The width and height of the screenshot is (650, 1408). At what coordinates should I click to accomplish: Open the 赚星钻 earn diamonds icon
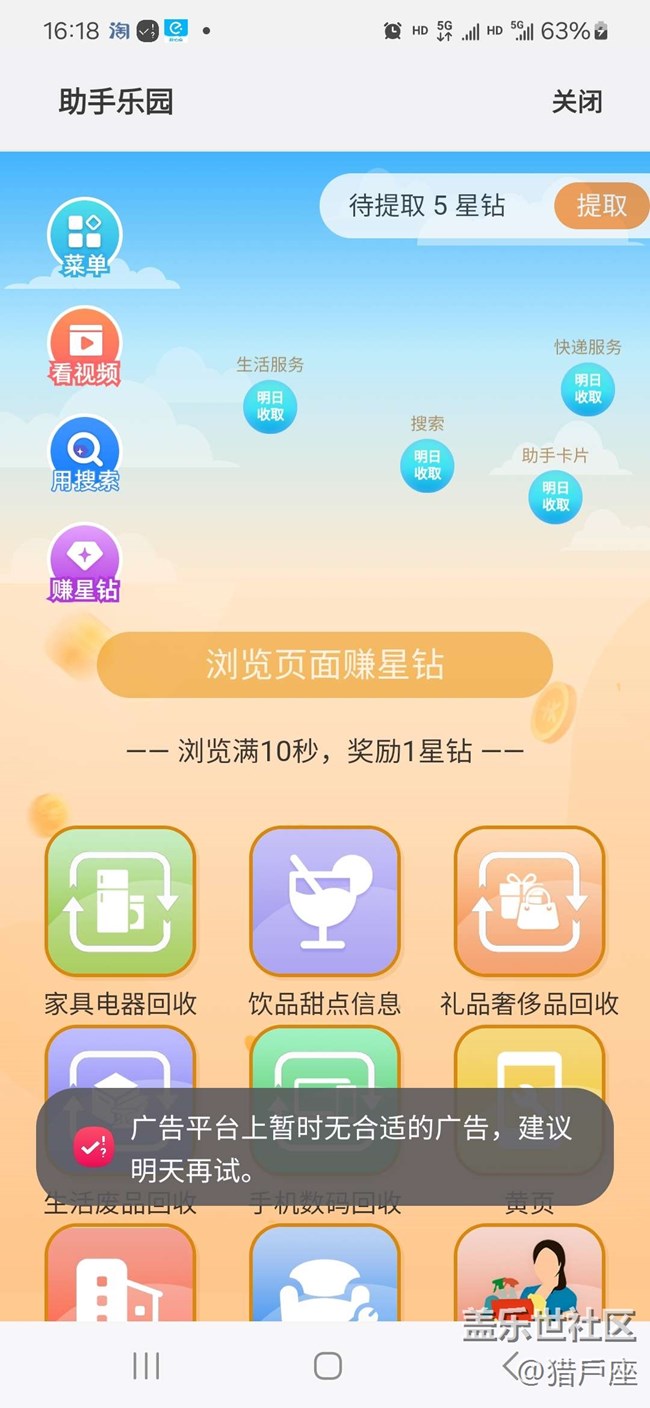tap(85, 563)
